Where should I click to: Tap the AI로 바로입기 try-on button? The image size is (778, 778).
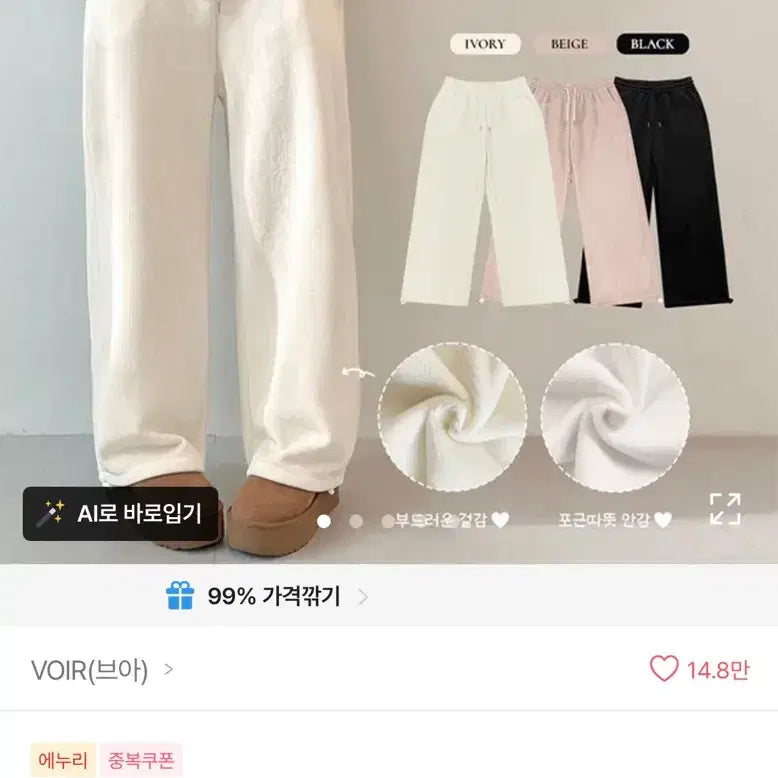pyautogui.click(x=121, y=514)
